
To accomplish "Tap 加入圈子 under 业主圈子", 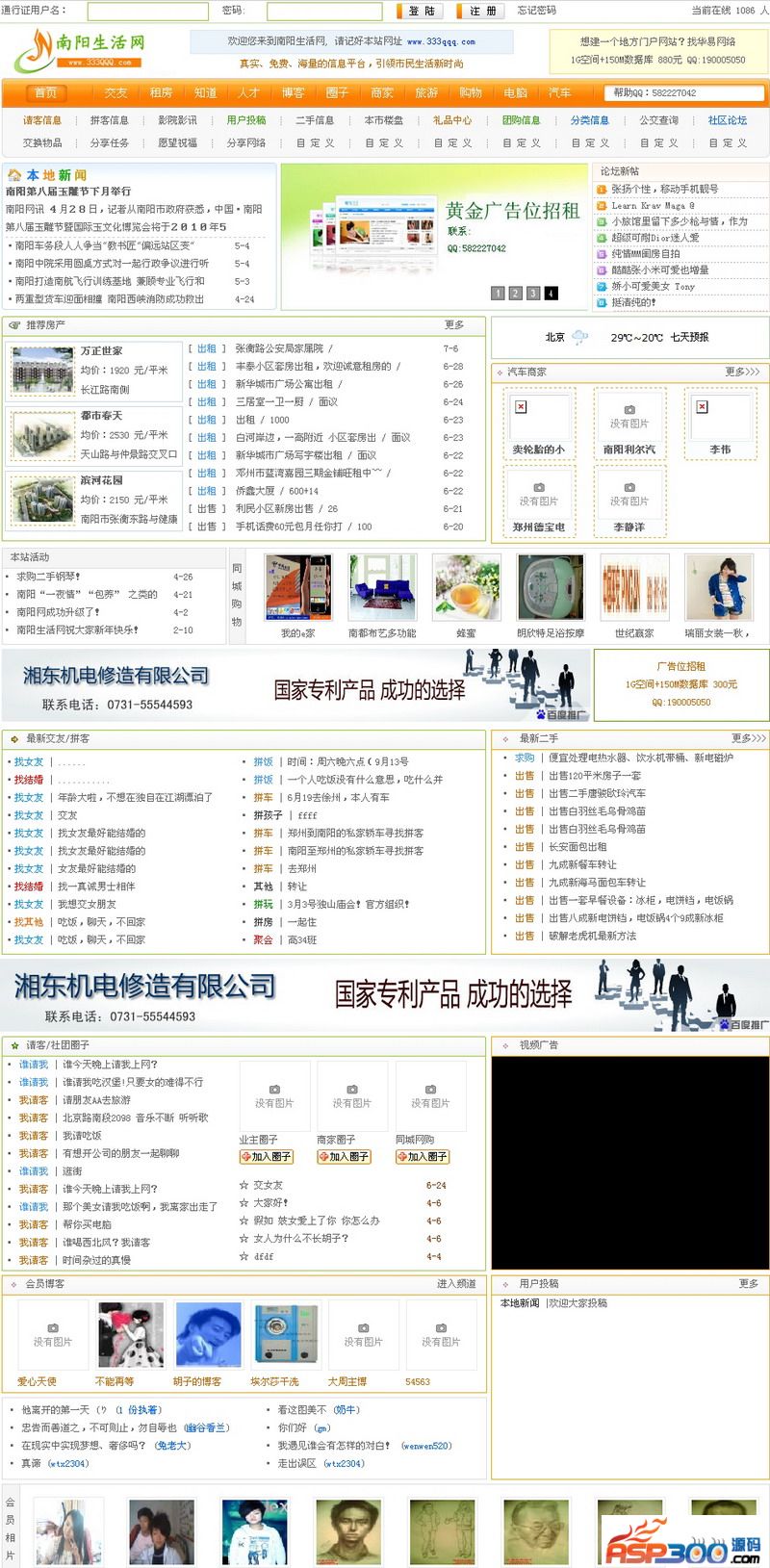I will pyautogui.click(x=266, y=1157).
